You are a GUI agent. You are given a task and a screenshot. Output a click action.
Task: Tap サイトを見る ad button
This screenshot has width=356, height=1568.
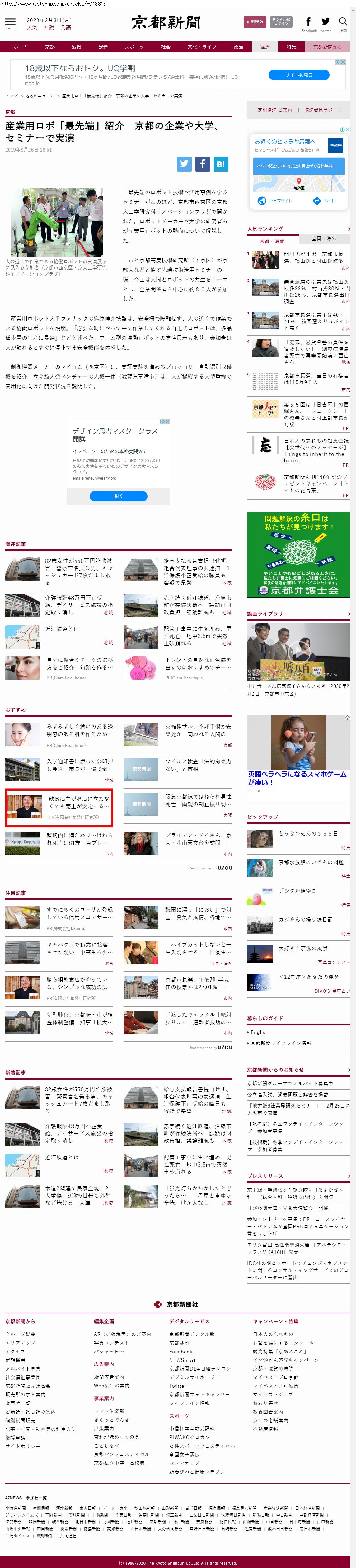click(x=299, y=75)
